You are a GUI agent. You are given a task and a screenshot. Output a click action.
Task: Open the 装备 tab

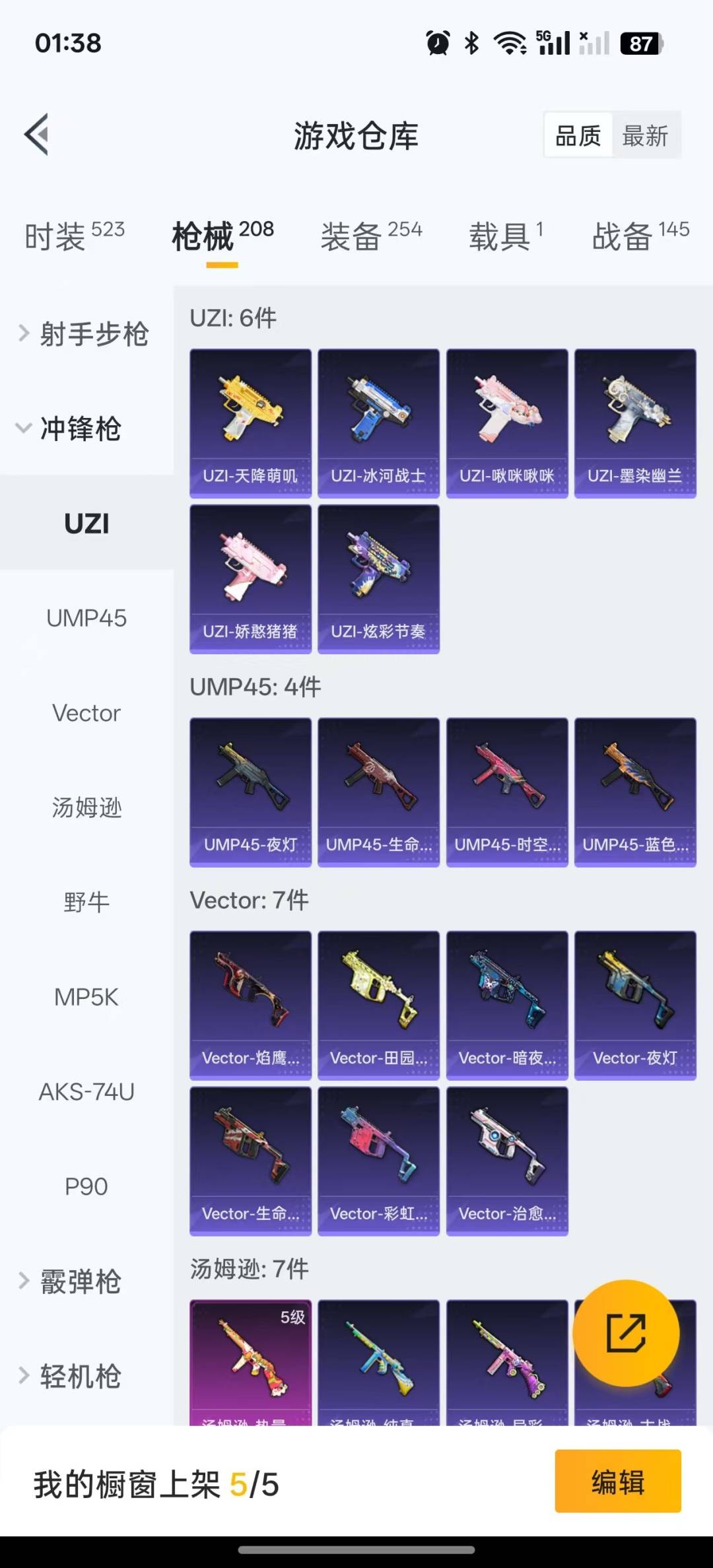(x=371, y=236)
